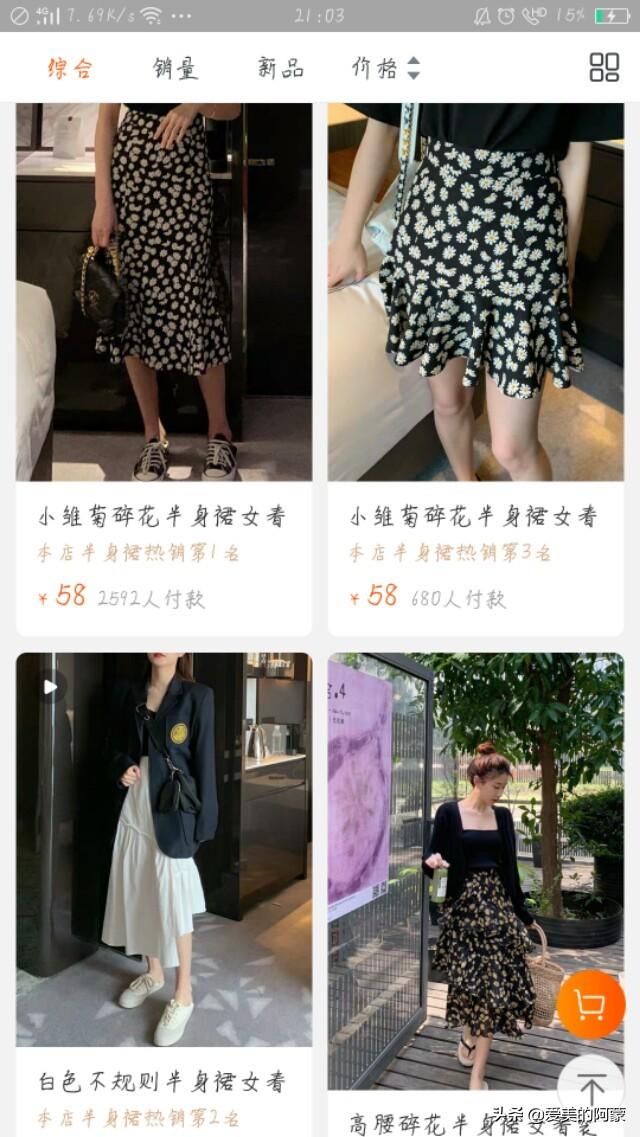Viewport: 640px width, 1137px height.
Task: Sort products by 销量
Action: point(175,68)
